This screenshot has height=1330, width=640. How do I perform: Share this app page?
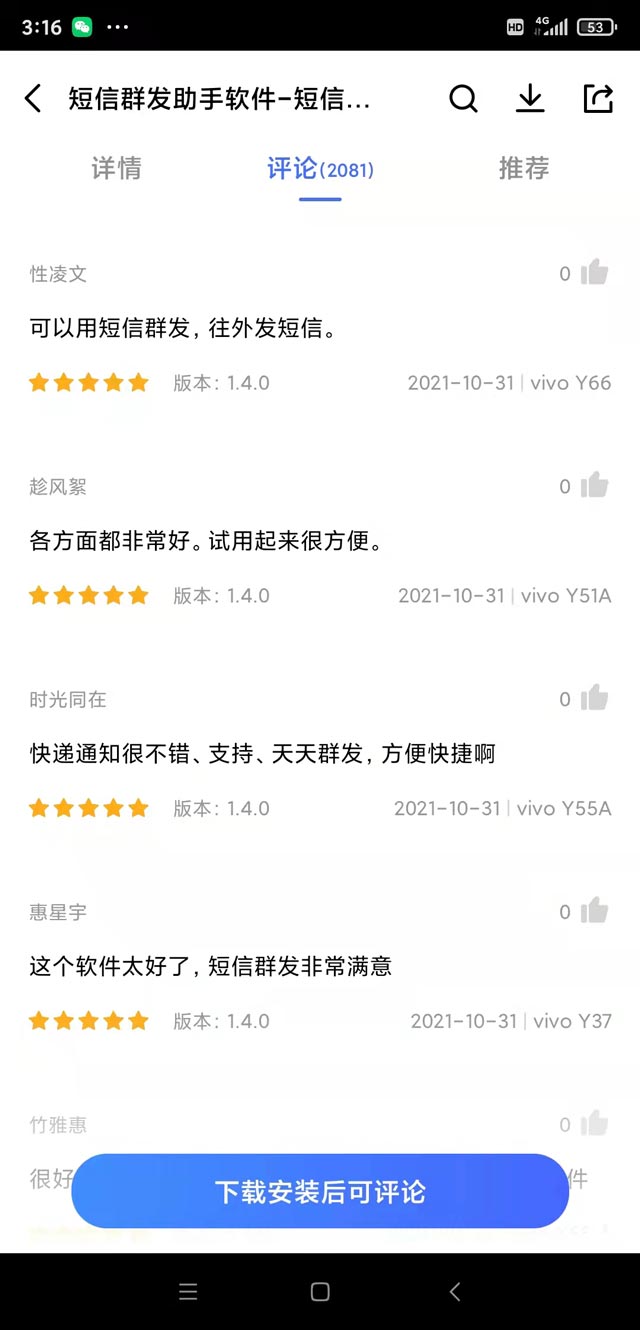(597, 98)
